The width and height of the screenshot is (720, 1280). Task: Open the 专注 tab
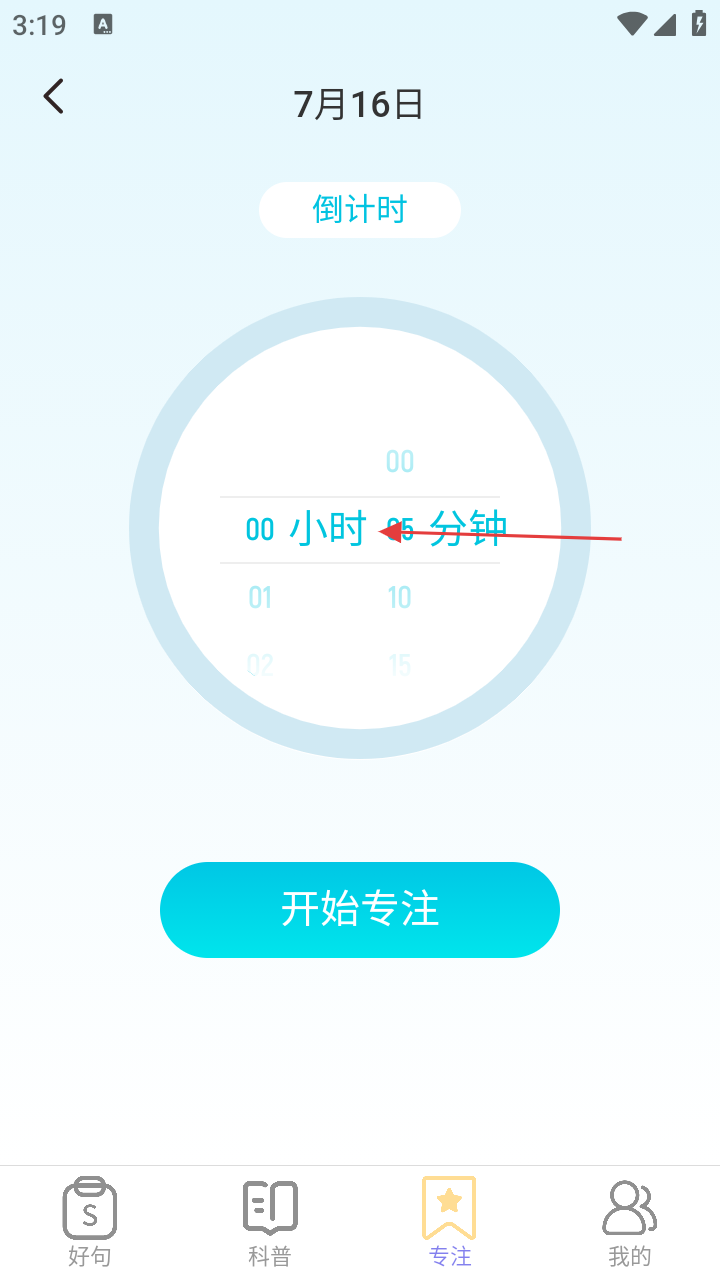pyautogui.click(x=450, y=1222)
